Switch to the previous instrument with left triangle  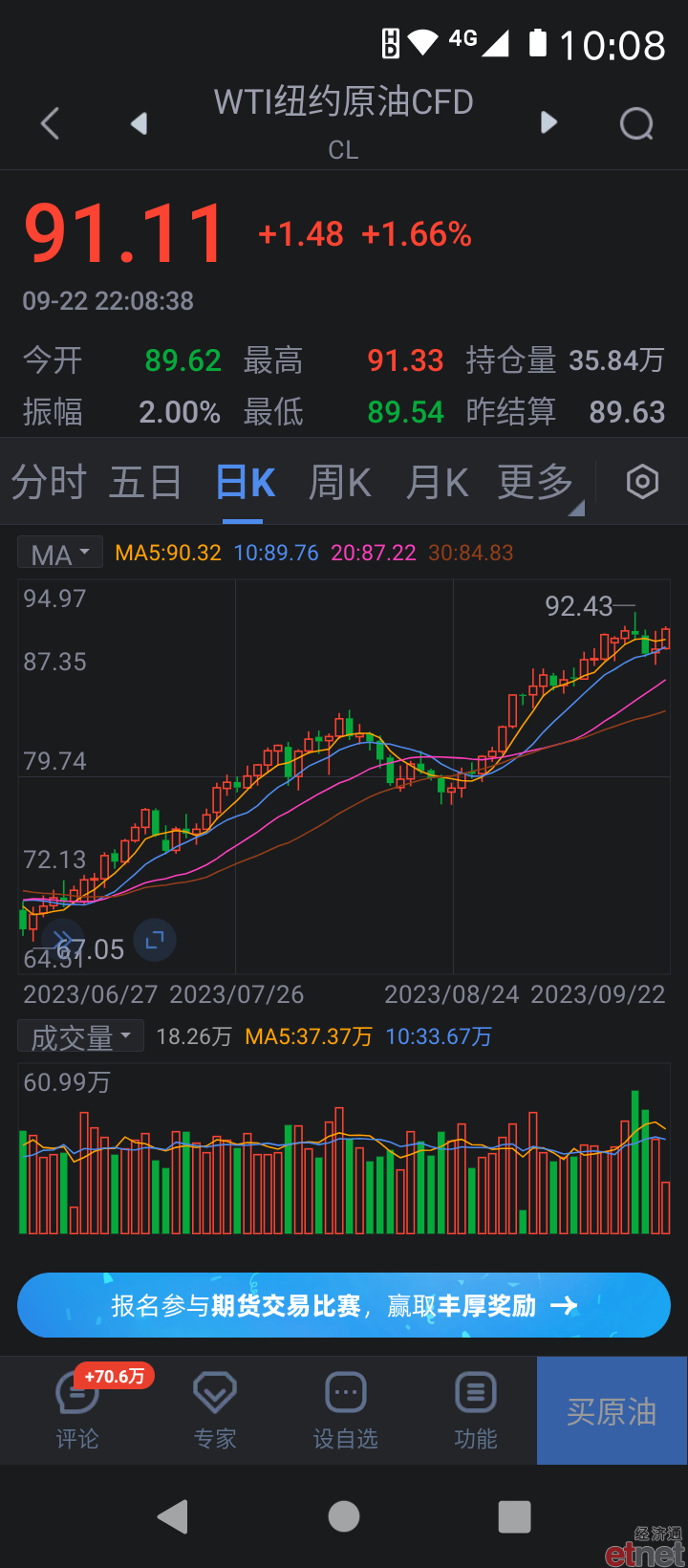pos(140,123)
